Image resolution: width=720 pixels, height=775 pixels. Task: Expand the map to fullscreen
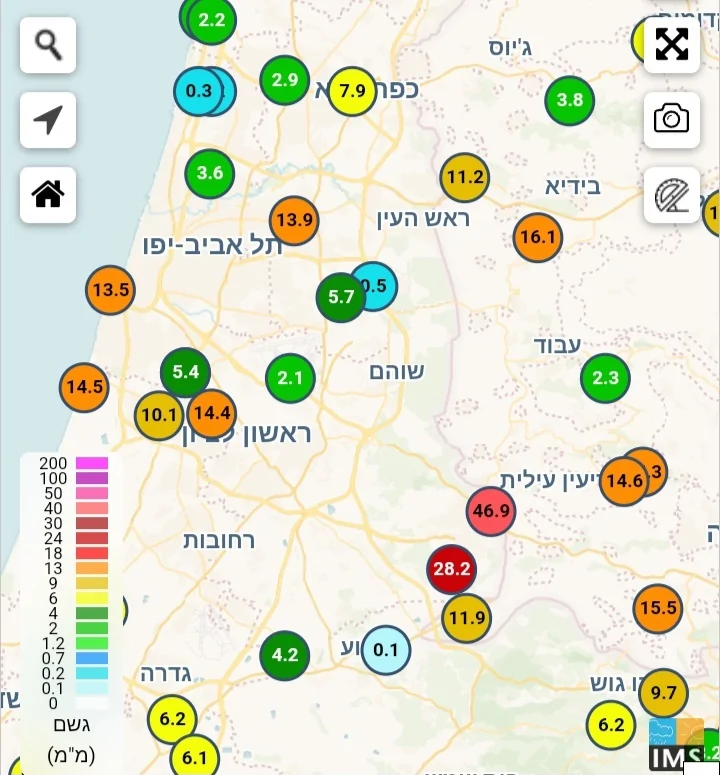pos(671,45)
